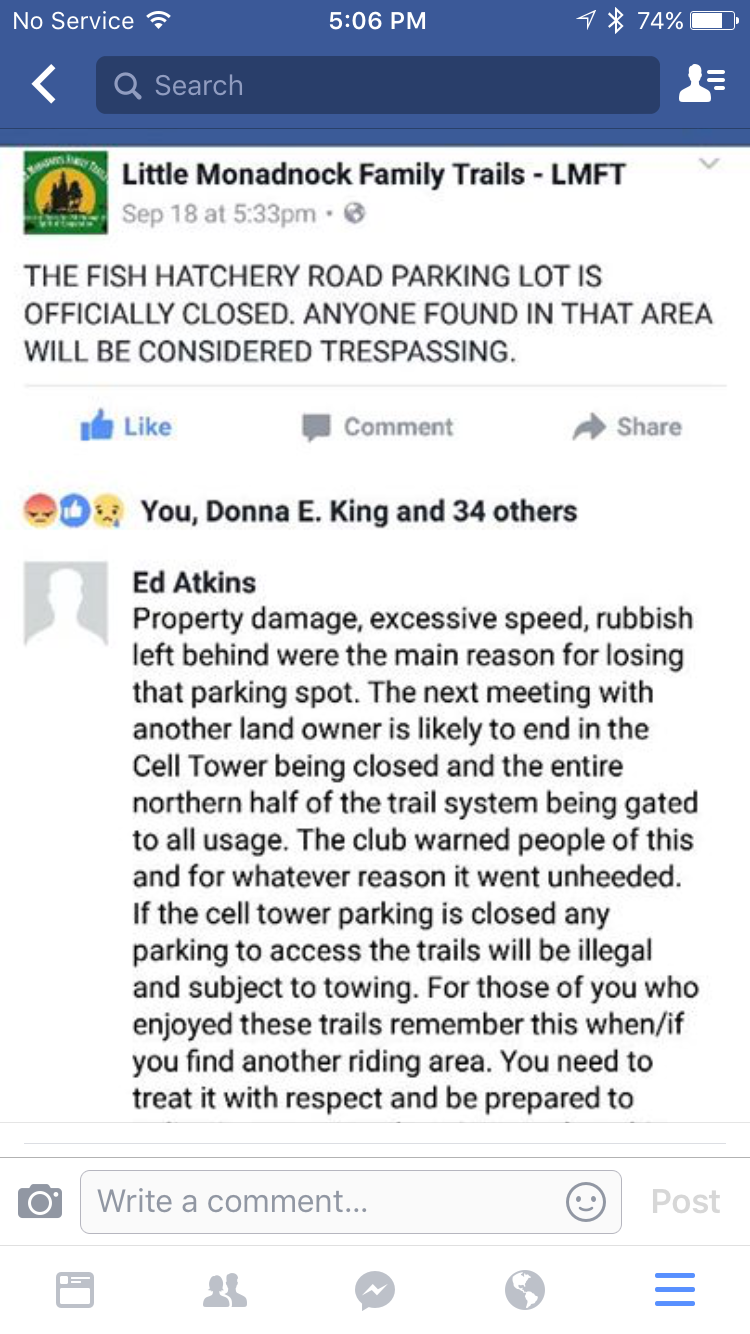The width and height of the screenshot is (750, 1334).
Task: Switch to the Friends tab
Action: pyautogui.click(x=225, y=1290)
